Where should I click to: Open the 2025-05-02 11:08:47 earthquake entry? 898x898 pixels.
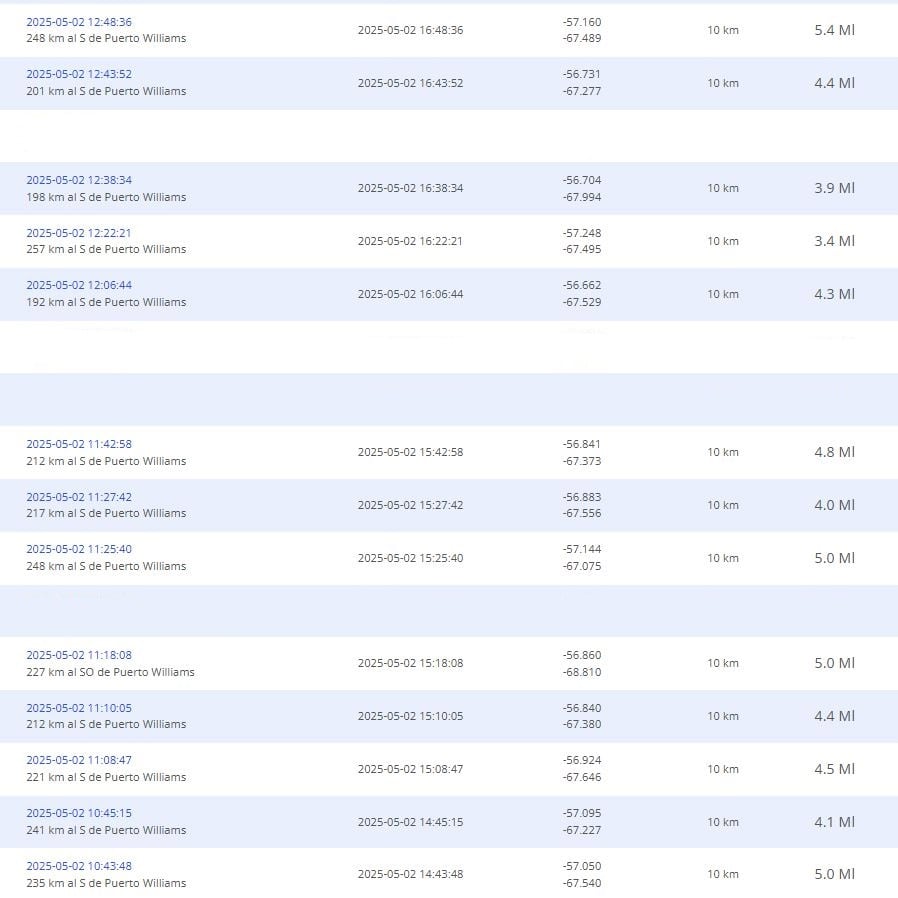[79, 760]
